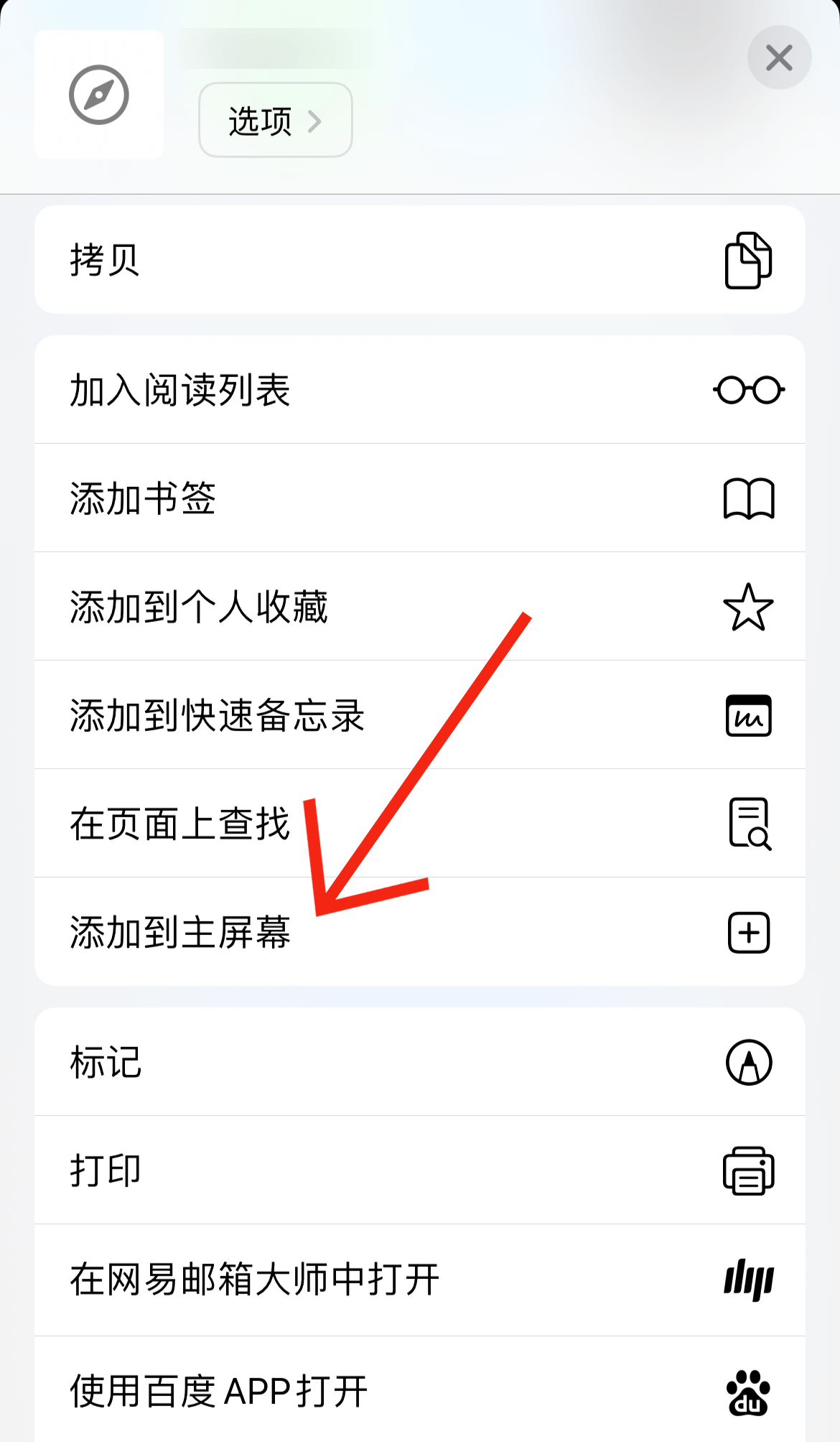
Task: Open 标记 markup
Action: click(419, 1062)
